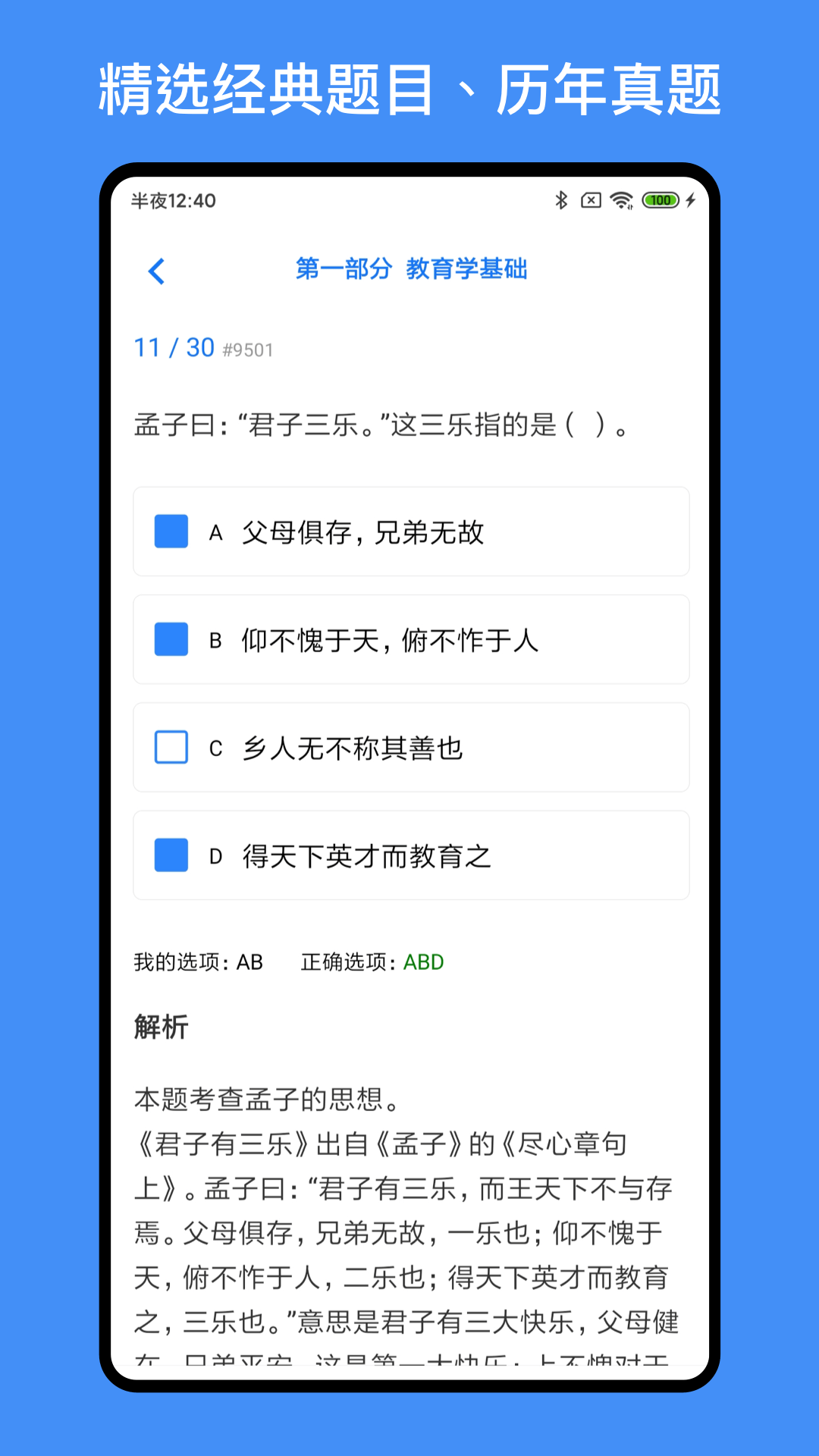The width and height of the screenshot is (819, 1456).
Task: Click the no-SIM card status icon
Action: 591,200
